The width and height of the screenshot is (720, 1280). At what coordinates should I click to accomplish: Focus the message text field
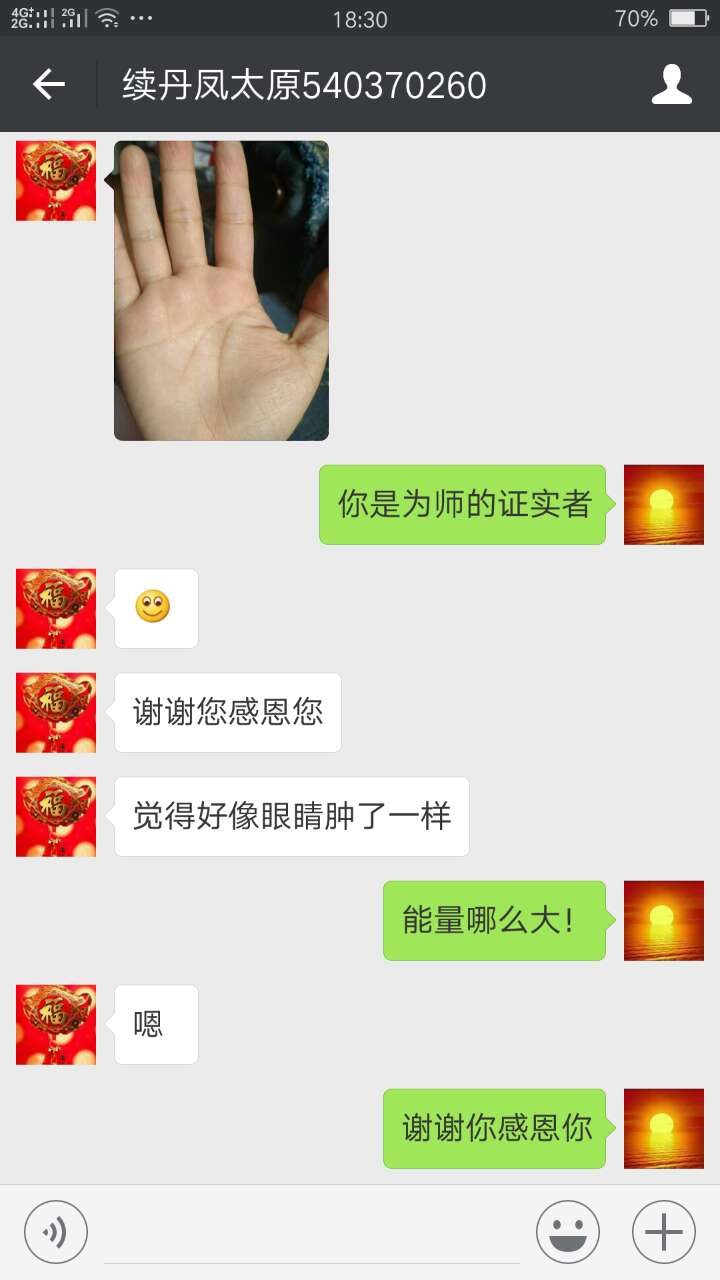coord(311,1233)
